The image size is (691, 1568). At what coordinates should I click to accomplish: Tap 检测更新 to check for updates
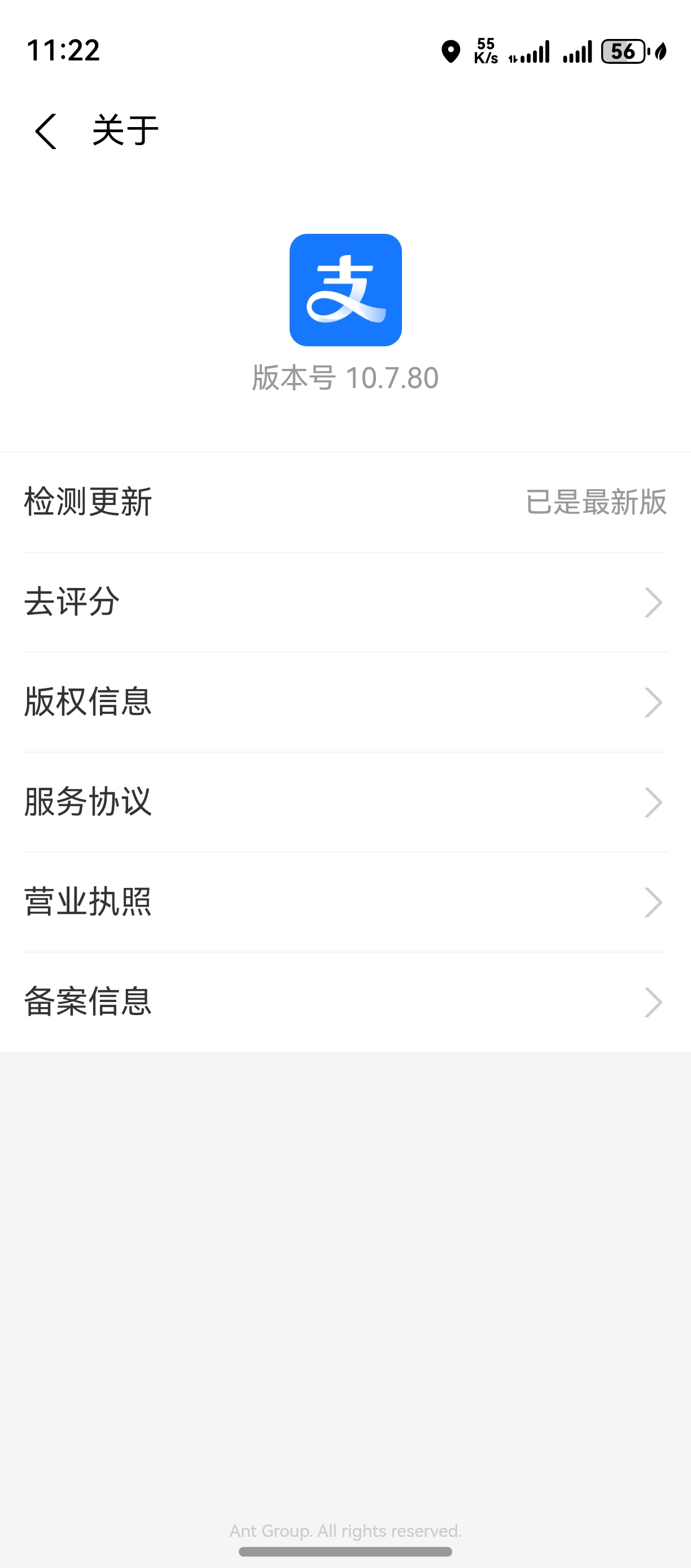click(345, 502)
